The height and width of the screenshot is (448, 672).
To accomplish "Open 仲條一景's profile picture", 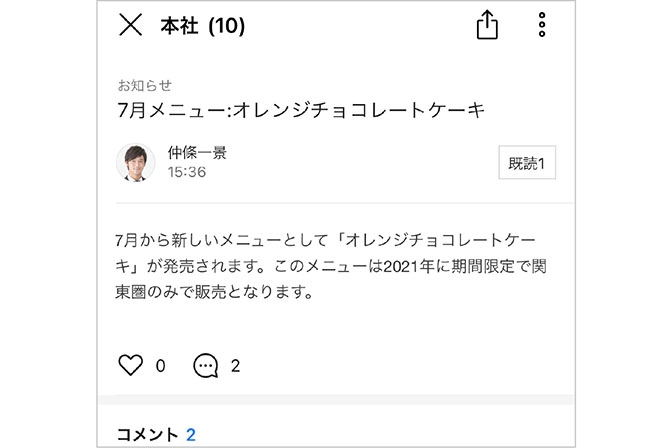I will (136, 163).
